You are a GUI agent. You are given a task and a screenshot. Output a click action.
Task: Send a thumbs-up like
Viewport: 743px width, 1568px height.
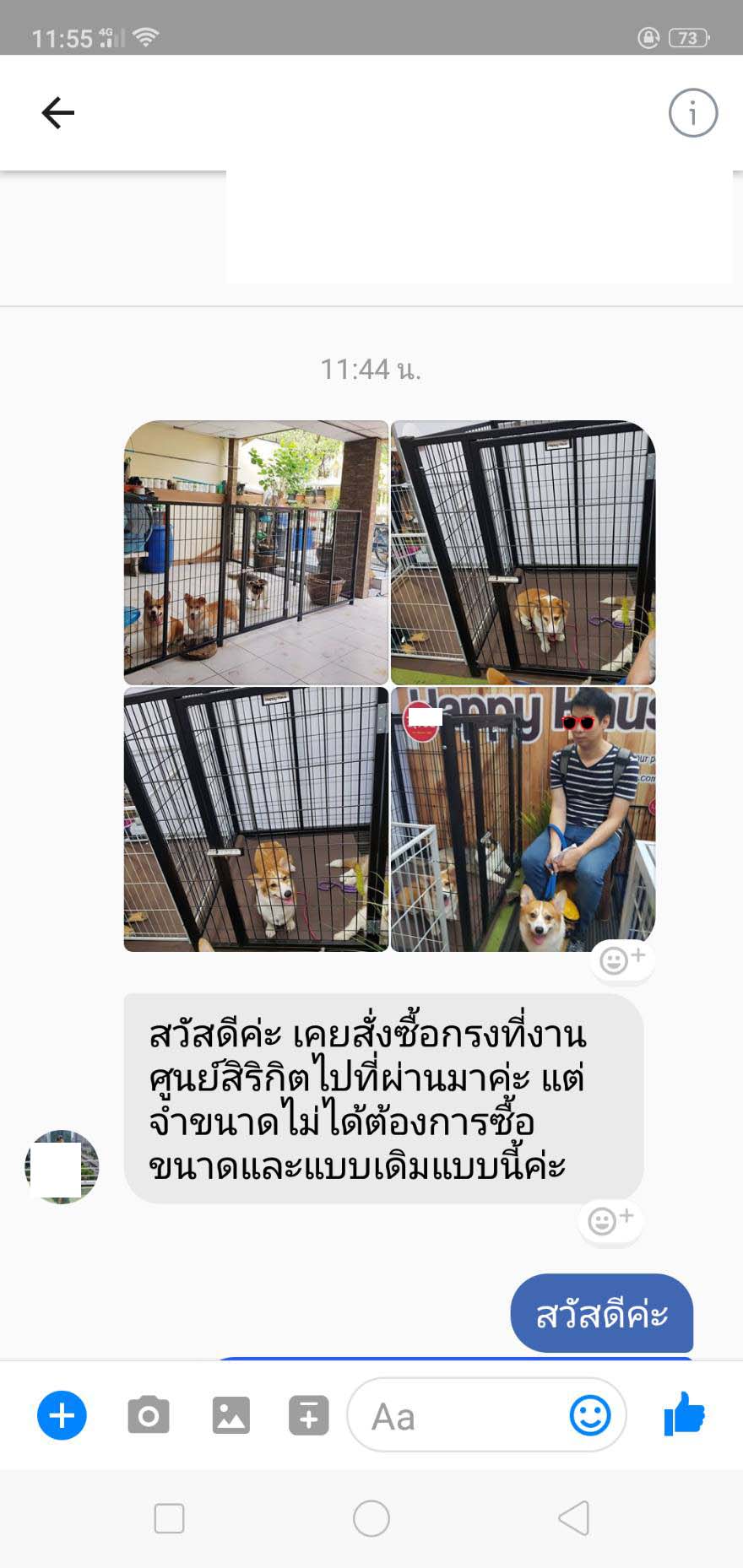684,1414
